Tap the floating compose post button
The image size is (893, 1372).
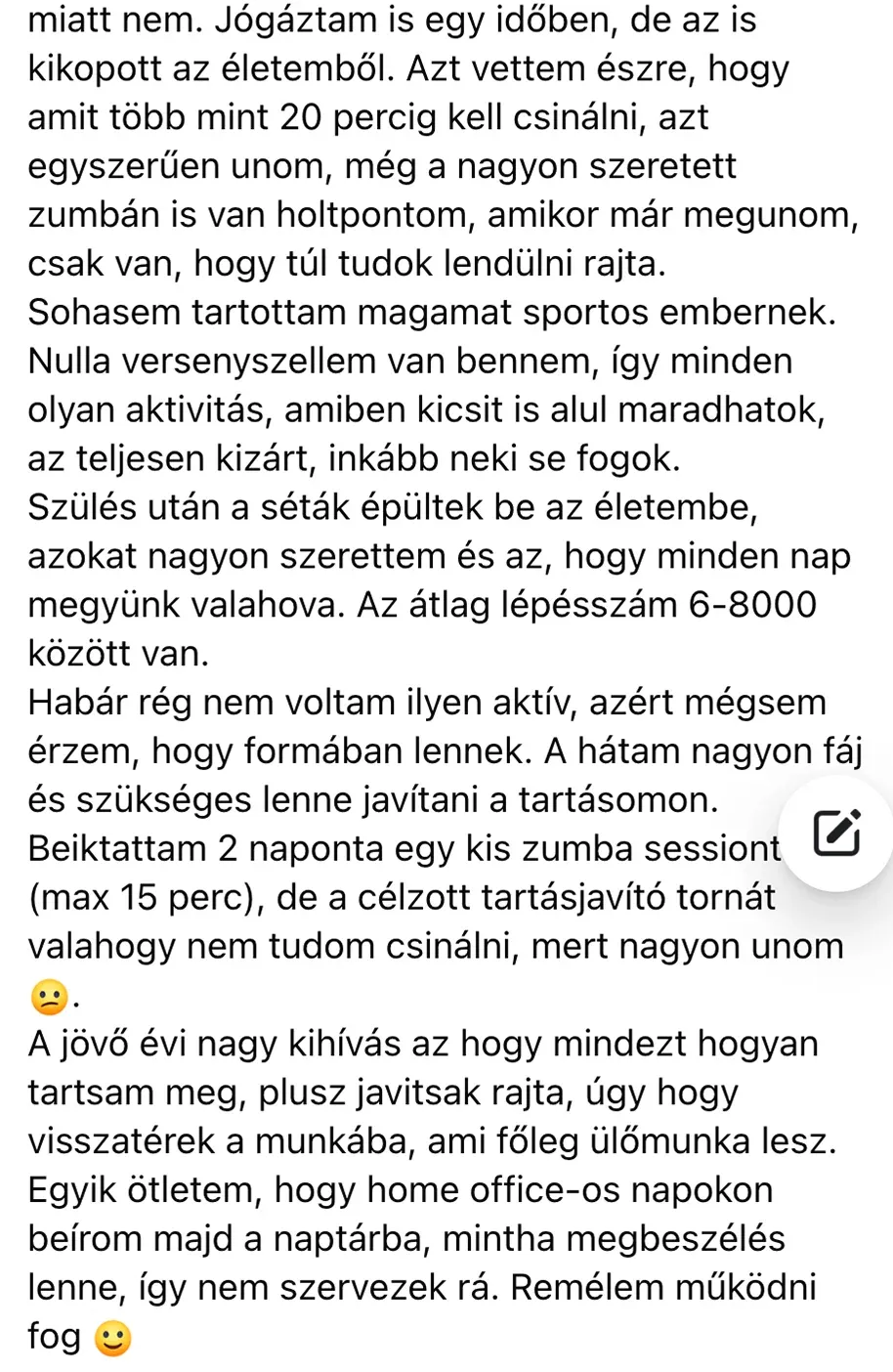tap(837, 833)
